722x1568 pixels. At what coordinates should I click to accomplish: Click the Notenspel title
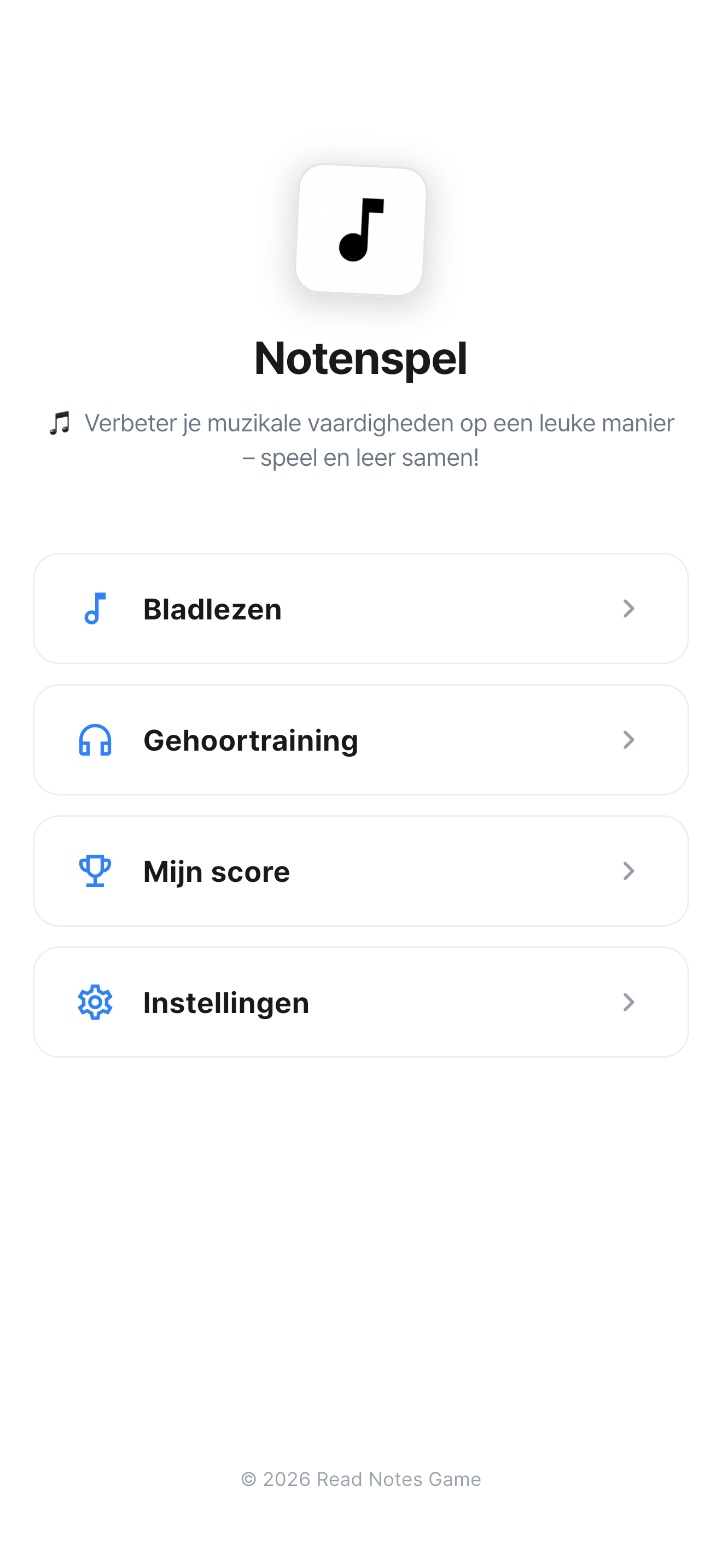point(361,358)
